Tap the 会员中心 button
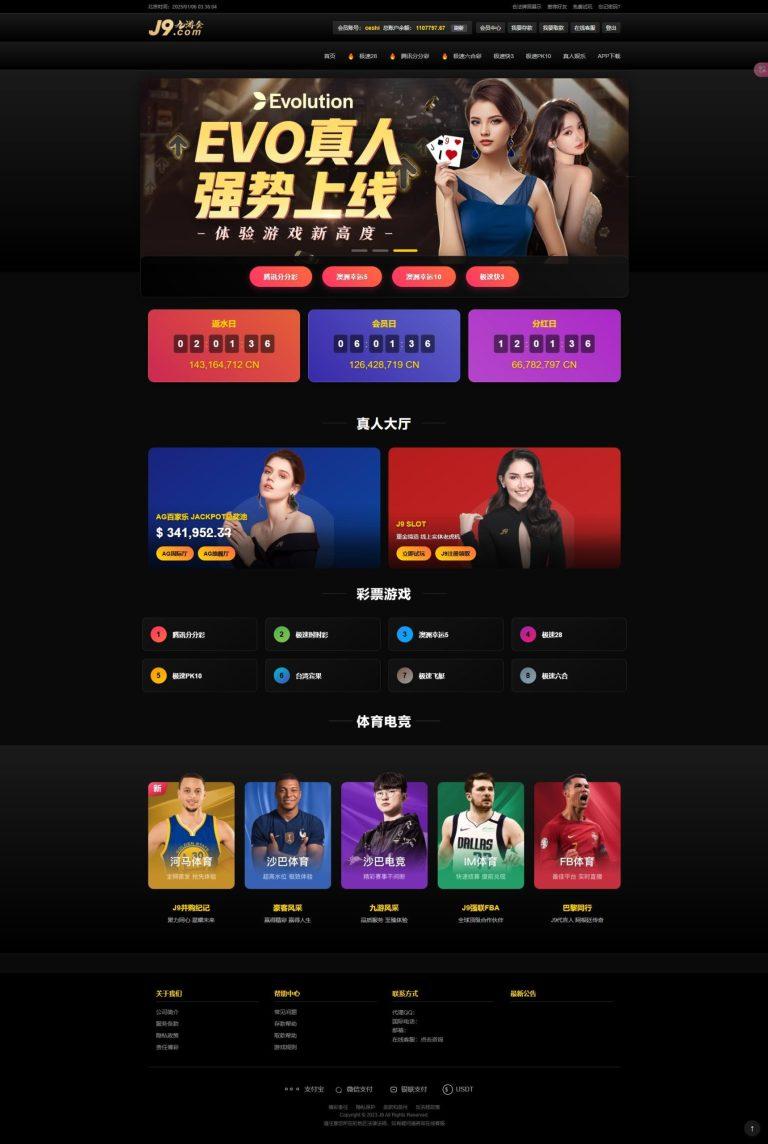 tap(489, 28)
